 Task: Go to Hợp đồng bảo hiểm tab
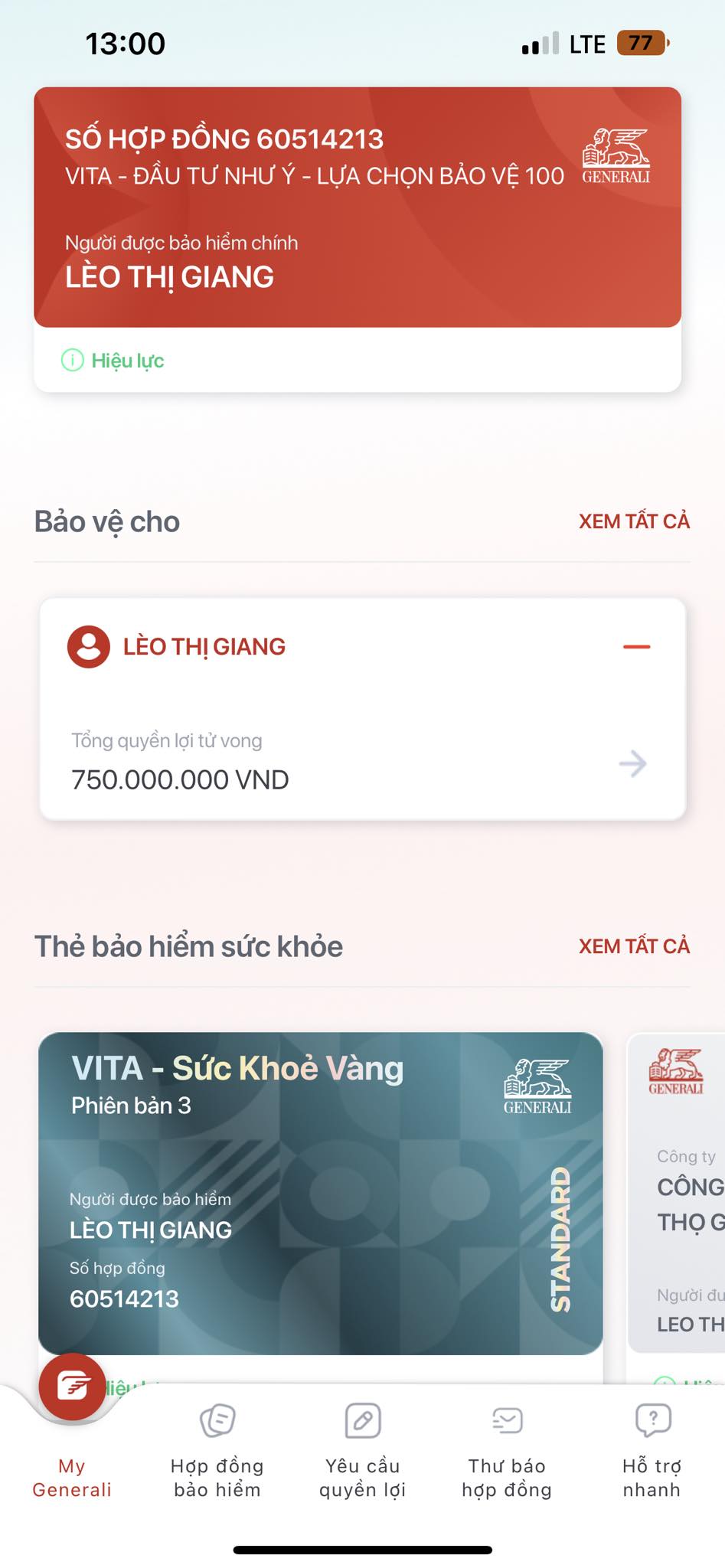pyautogui.click(x=217, y=1451)
